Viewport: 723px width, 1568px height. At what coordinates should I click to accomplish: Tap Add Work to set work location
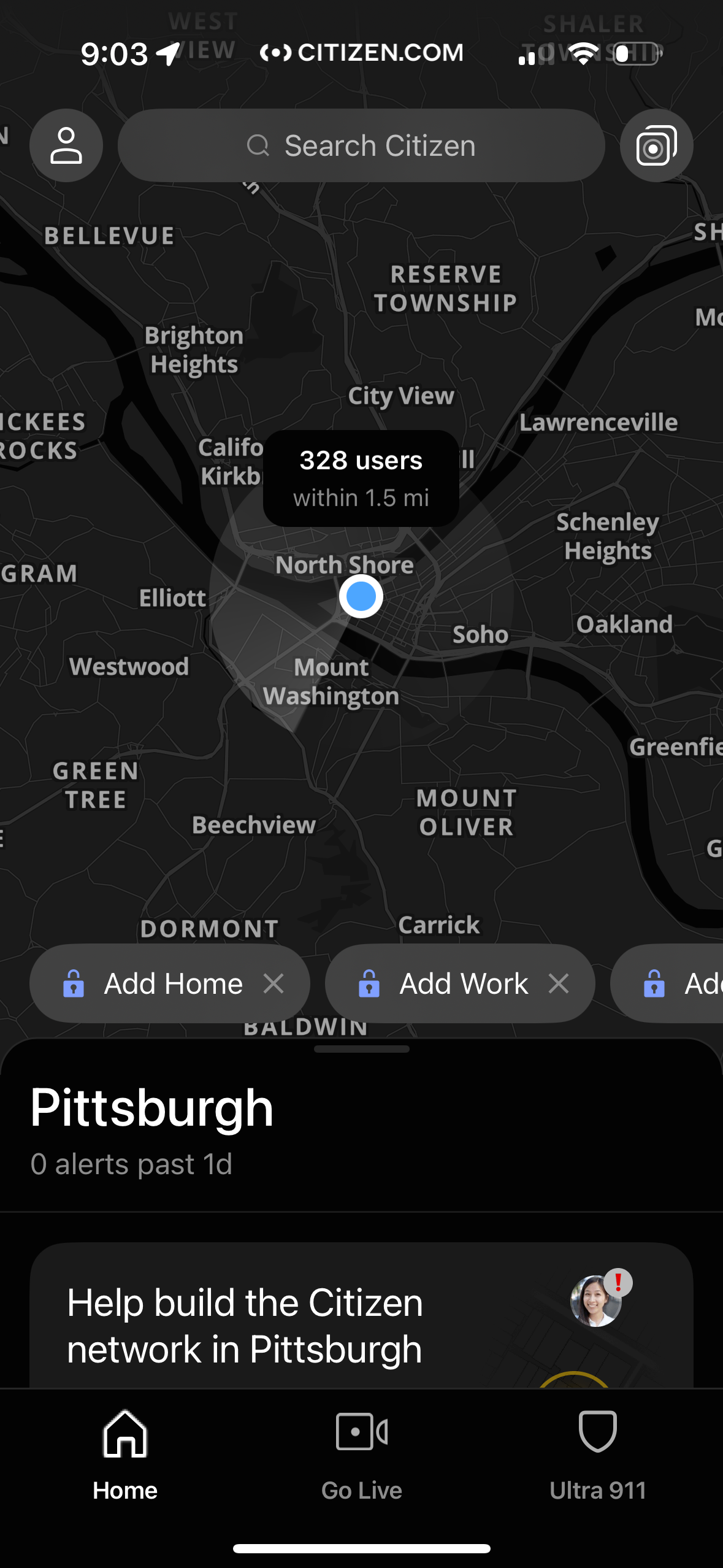click(463, 983)
